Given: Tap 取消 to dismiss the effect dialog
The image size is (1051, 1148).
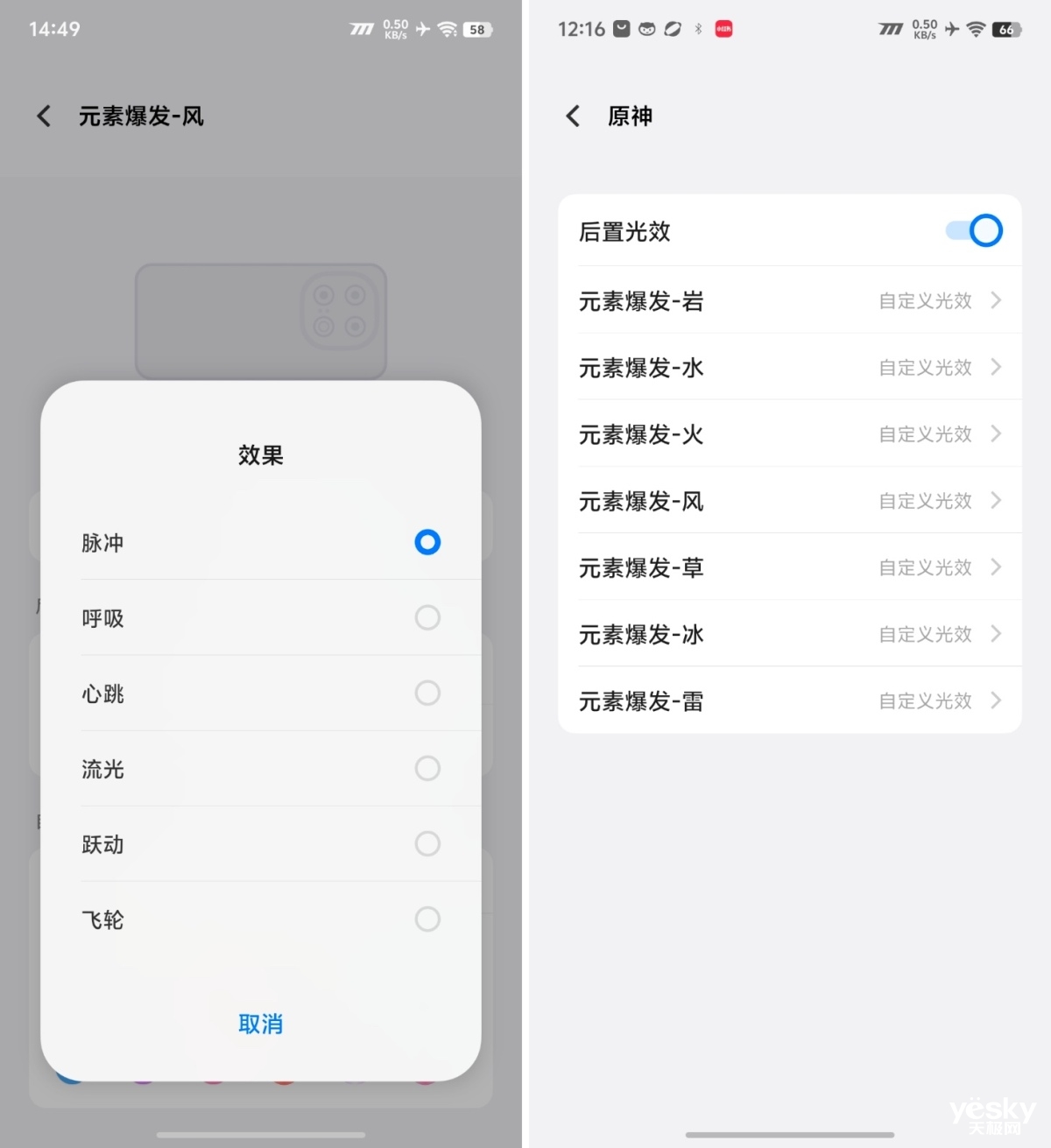Looking at the screenshot, I should [x=260, y=1024].
